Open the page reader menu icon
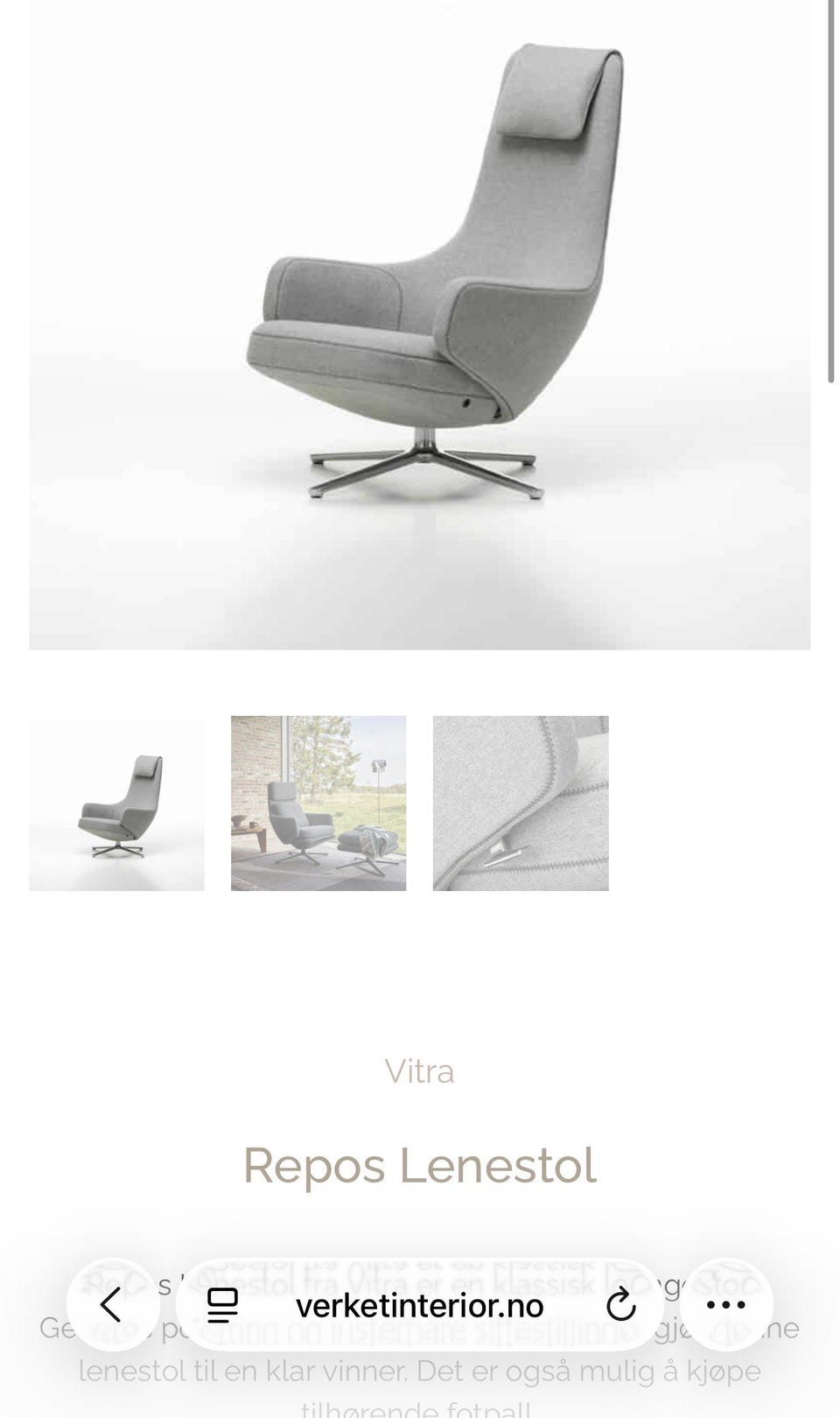840x1418 pixels. [x=222, y=1305]
